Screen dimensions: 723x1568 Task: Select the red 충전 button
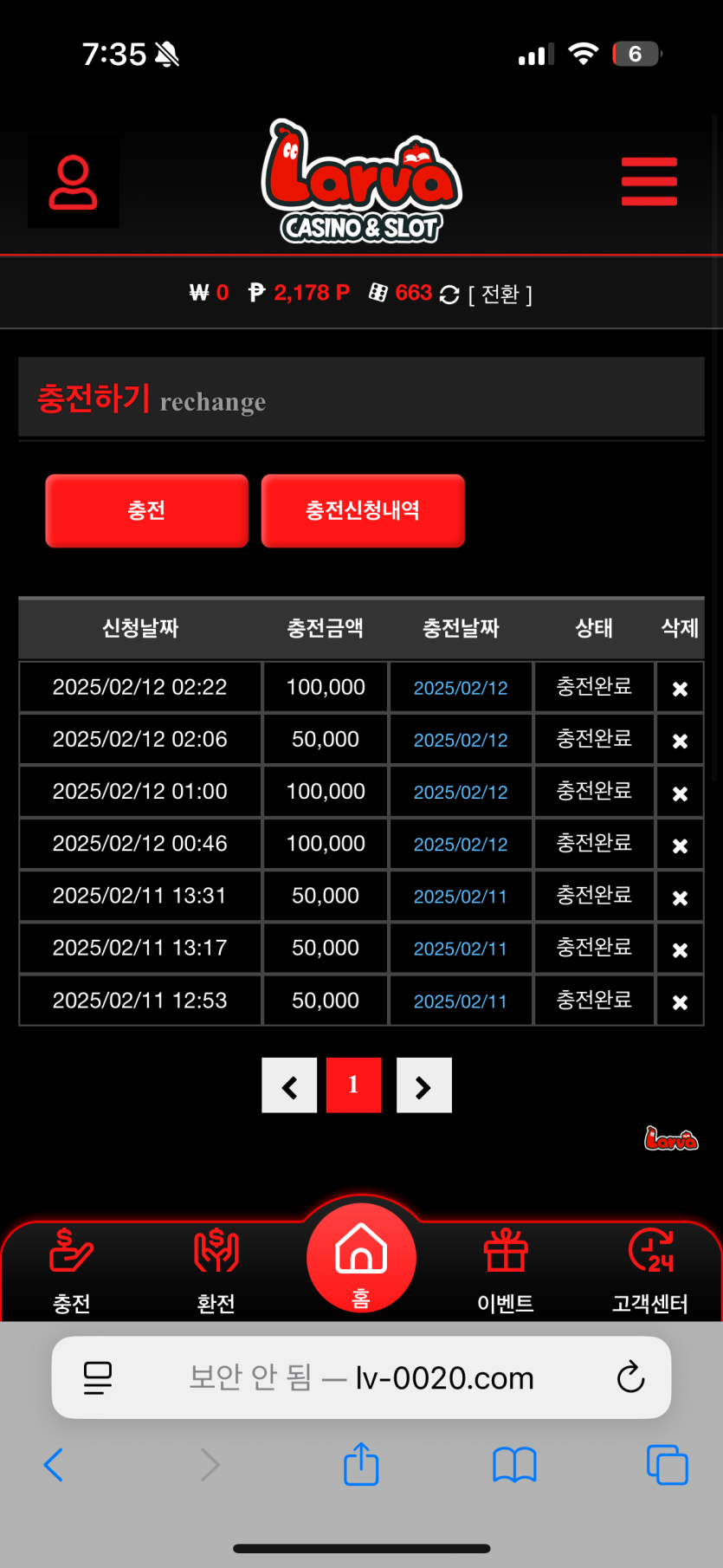point(146,510)
